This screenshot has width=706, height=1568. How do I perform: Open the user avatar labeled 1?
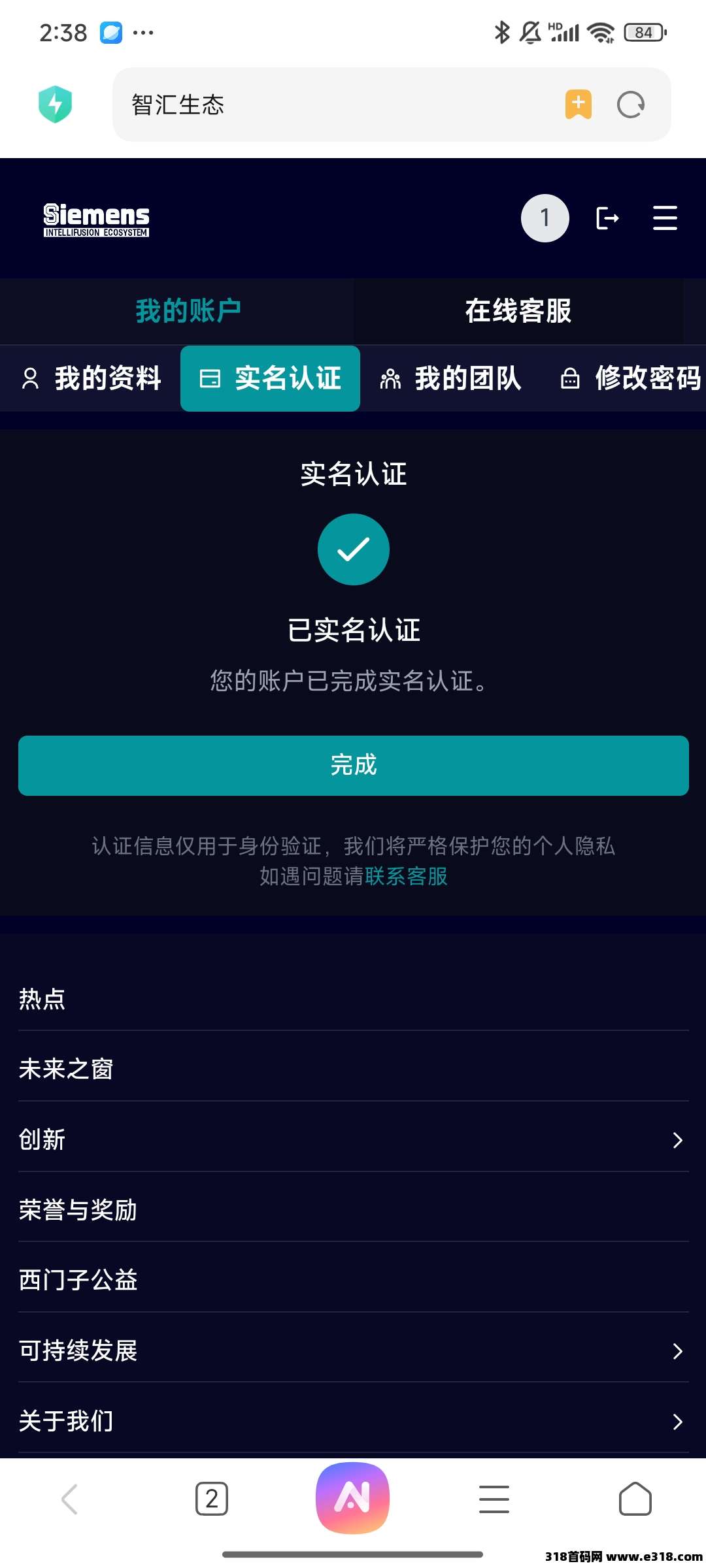(545, 218)
